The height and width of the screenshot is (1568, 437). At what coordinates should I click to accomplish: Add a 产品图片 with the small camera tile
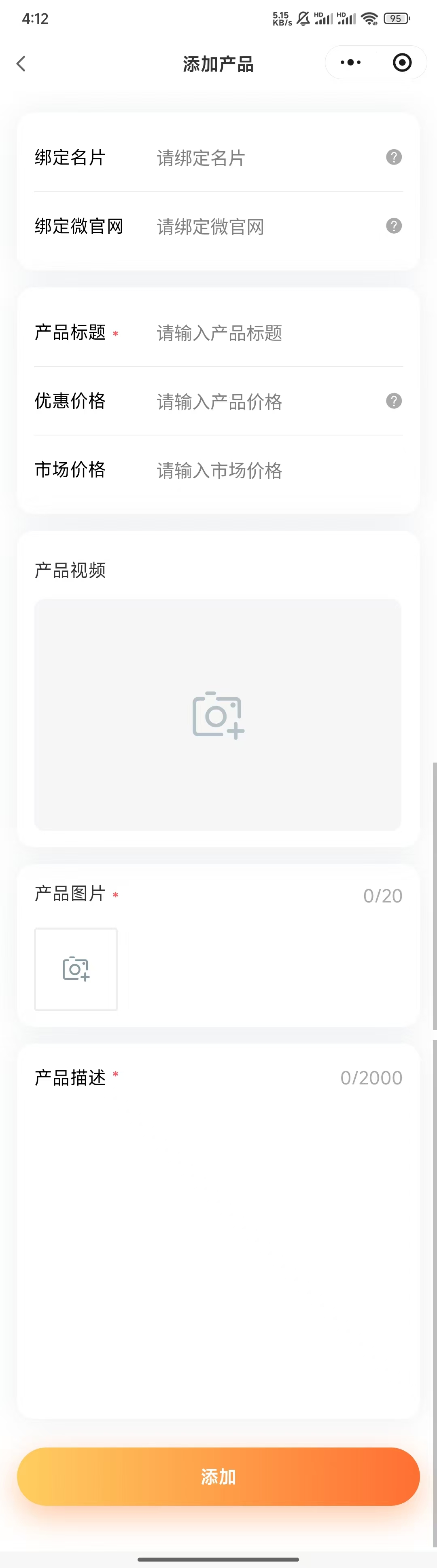[x=76, y=969]
